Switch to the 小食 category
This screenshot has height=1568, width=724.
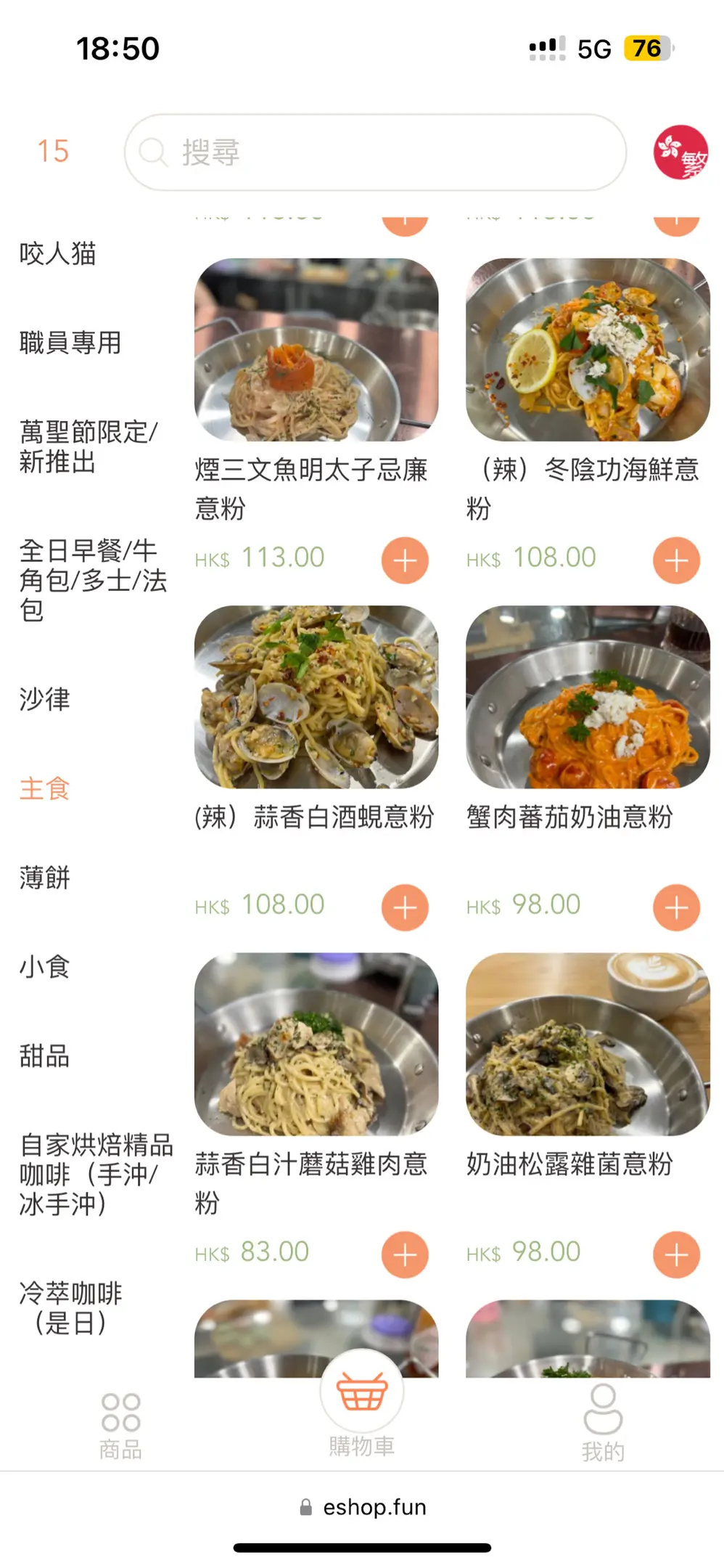coord(45,967)
